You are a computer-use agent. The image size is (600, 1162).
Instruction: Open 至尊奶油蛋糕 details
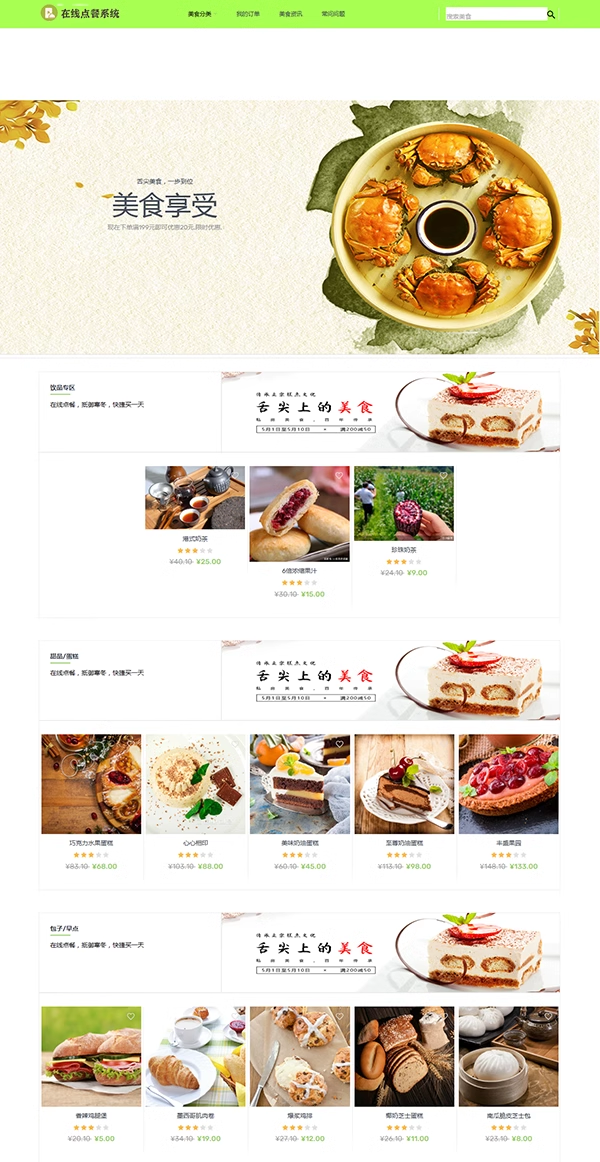pos(403,784)
